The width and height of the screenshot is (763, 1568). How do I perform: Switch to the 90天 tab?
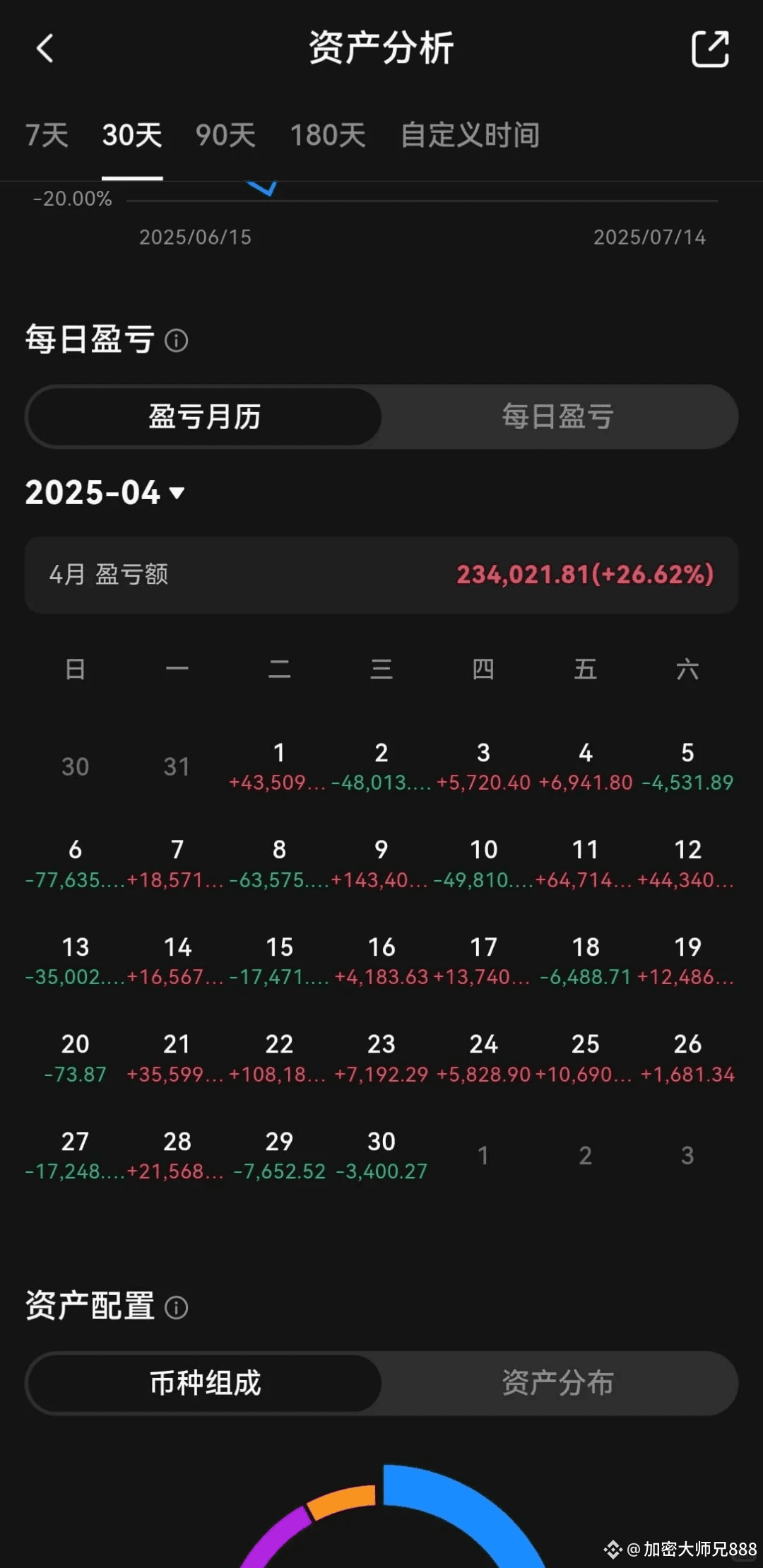pos(225,135)
